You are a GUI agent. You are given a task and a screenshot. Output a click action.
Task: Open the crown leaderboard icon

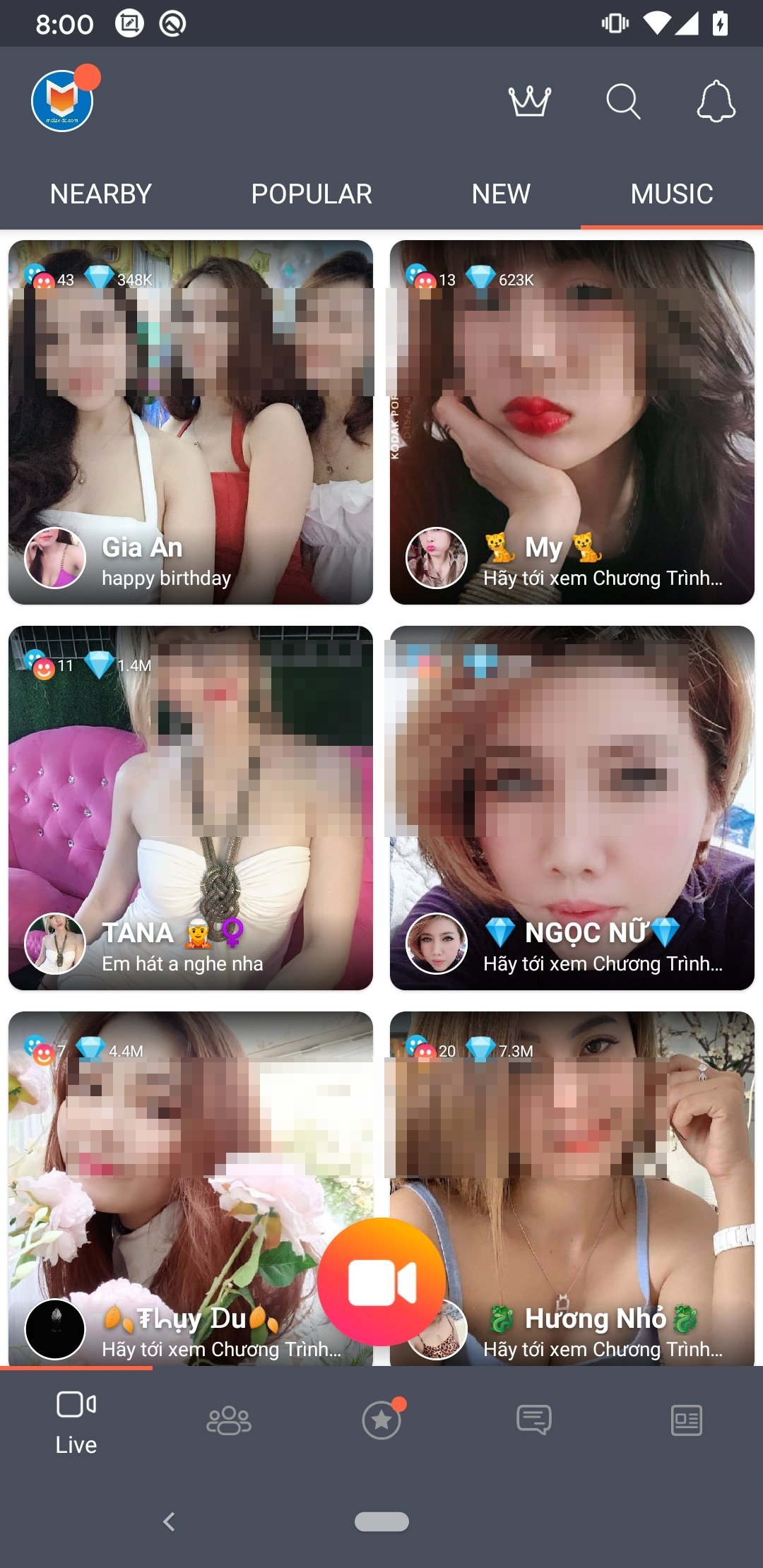[530, 102]
